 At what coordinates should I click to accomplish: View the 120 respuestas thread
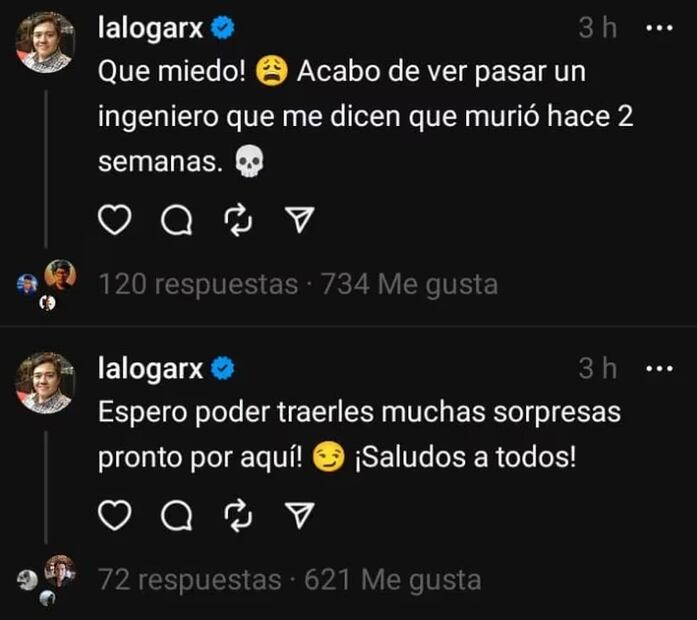point(198,285)
